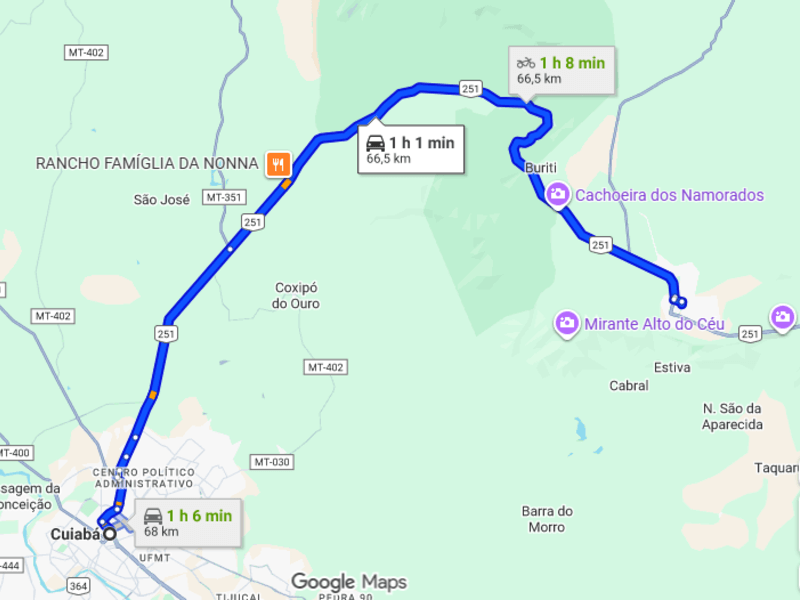Open Cachoeira dos Namorados place marker
Image resolution: width=800 pixels, height=600 pixels.
(558, 195)
